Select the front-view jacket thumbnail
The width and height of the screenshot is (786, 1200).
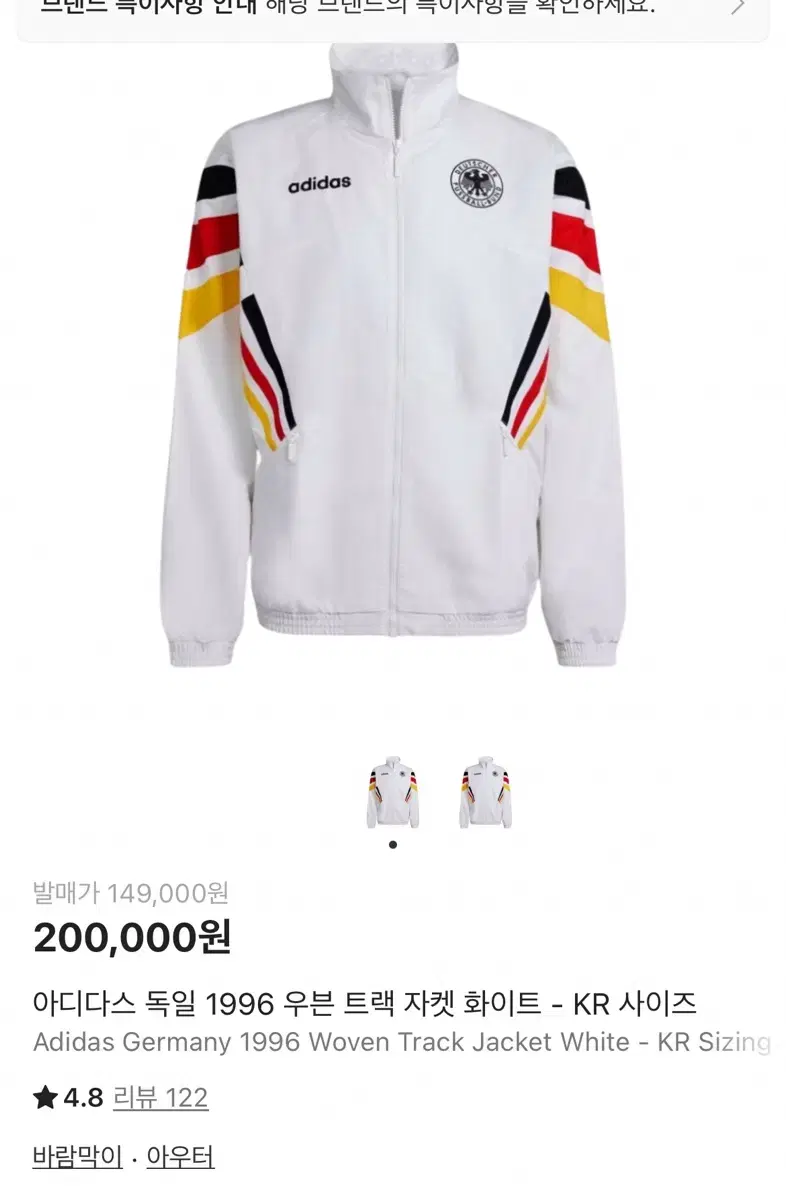coord(393,790)
